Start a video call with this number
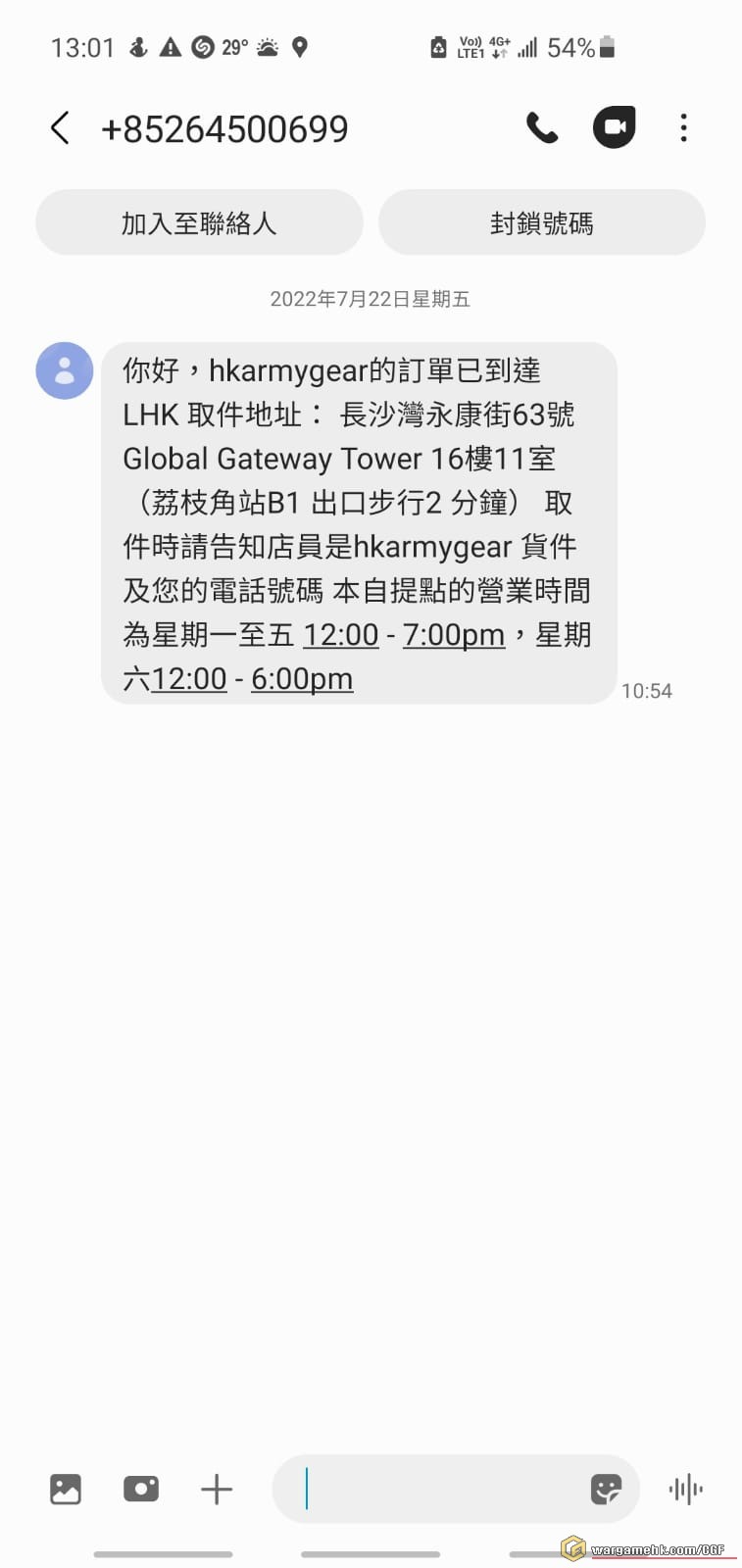The image size is (742, 1568). click(x=615, y=127)
